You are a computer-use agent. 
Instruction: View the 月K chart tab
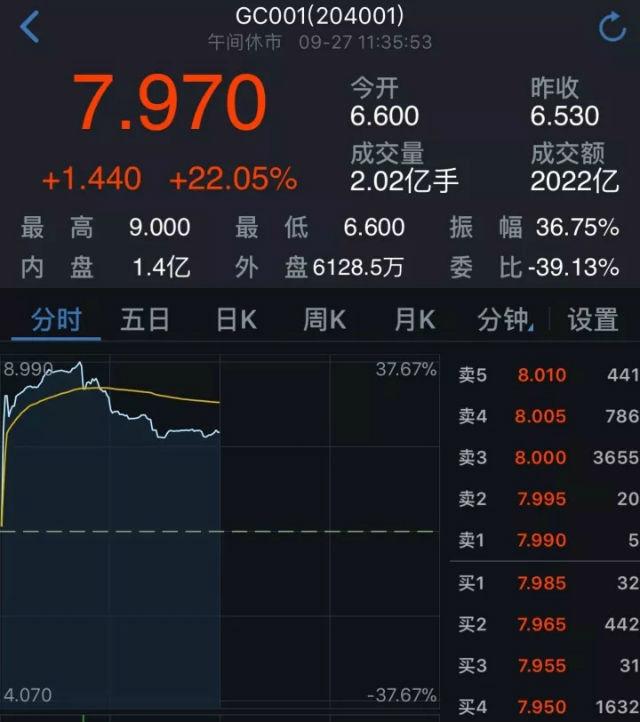tap(414, 320)
